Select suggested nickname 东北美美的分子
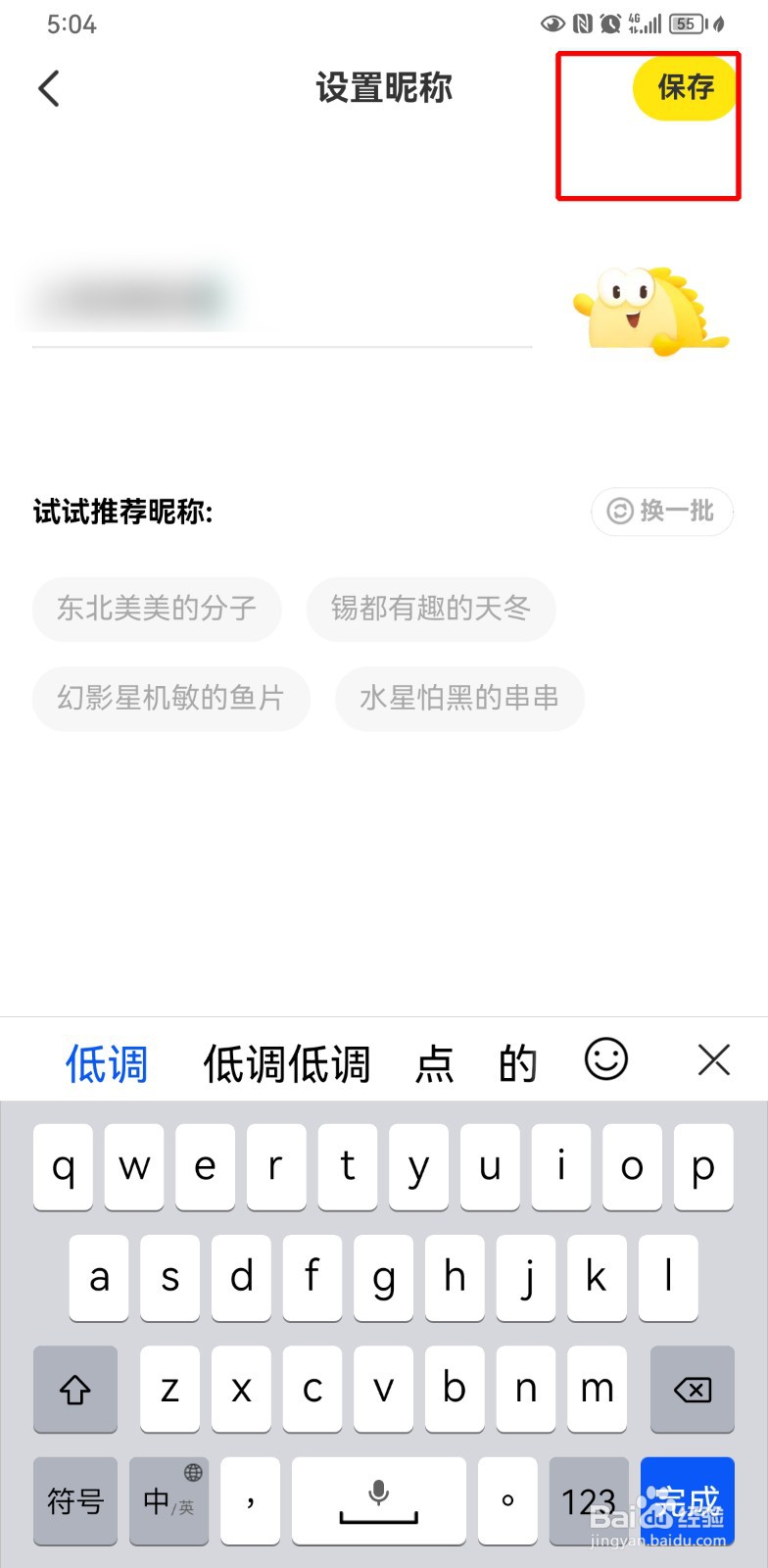Viewport: 768px width, 1568px height. [157, 609]
